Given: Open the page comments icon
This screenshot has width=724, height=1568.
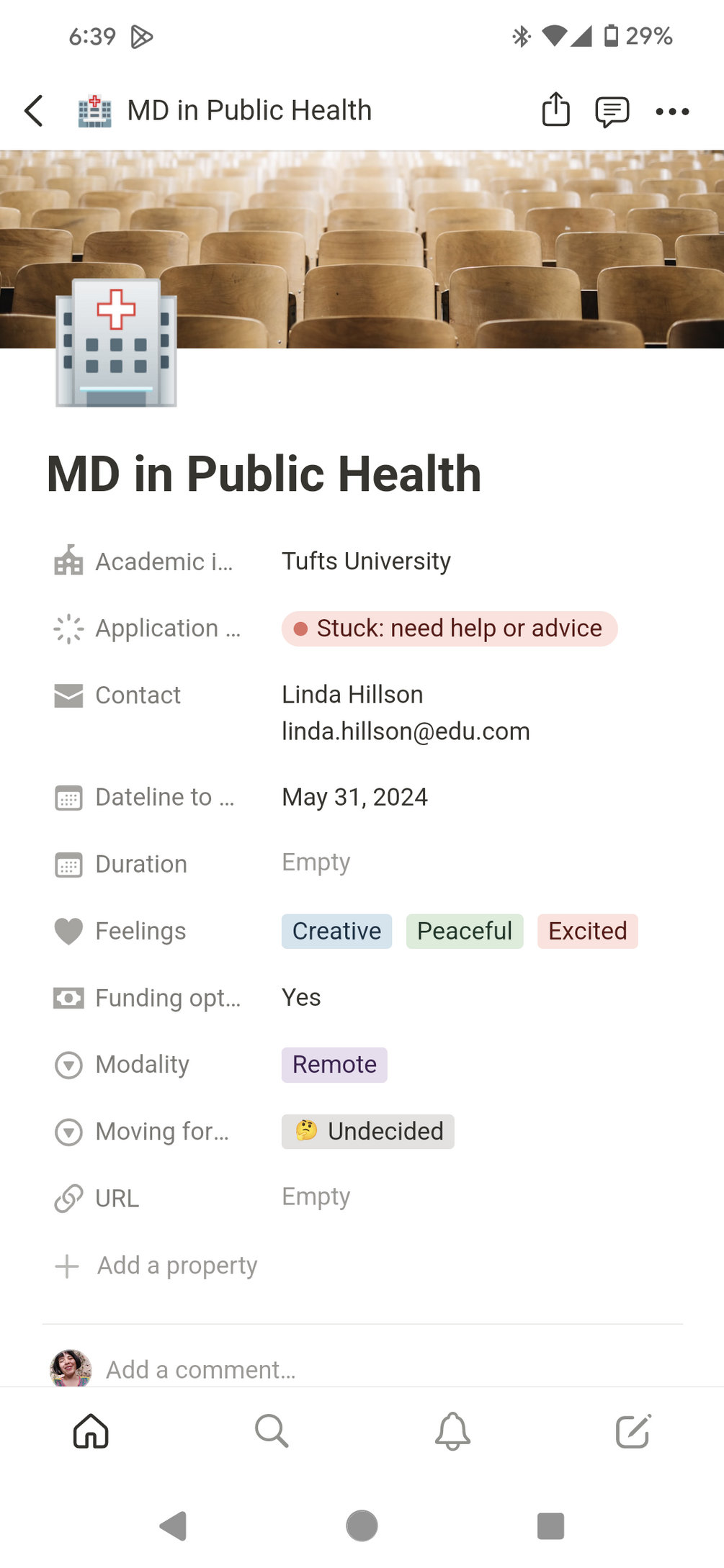Looking at the screenshot, I should point(612,111).
